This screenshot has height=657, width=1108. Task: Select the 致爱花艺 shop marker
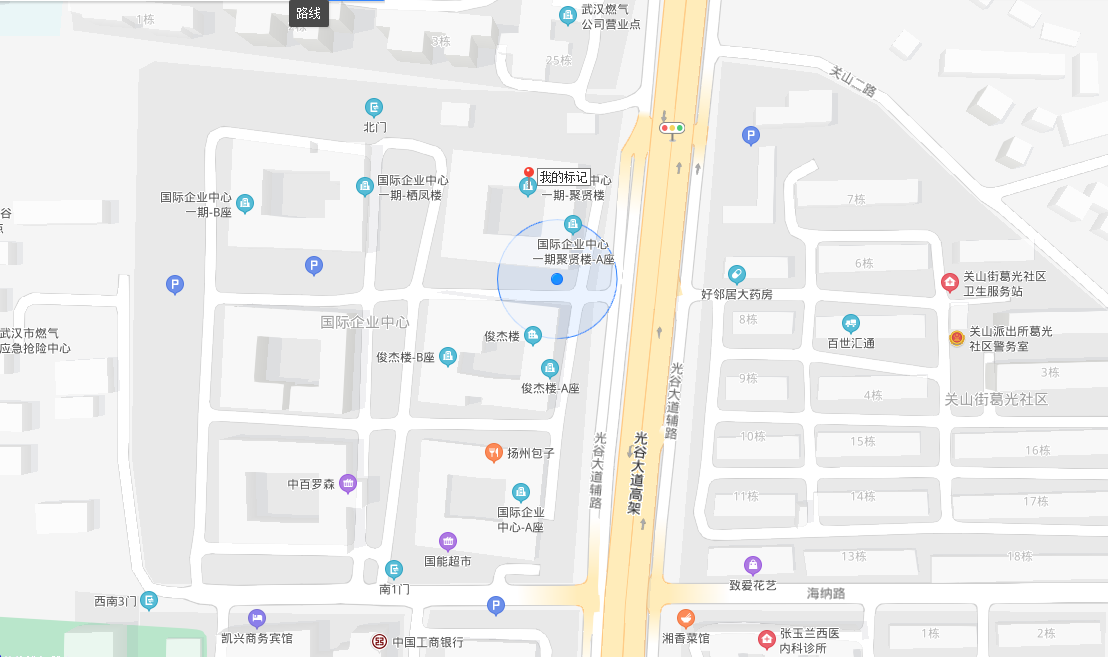pos(752,565)
